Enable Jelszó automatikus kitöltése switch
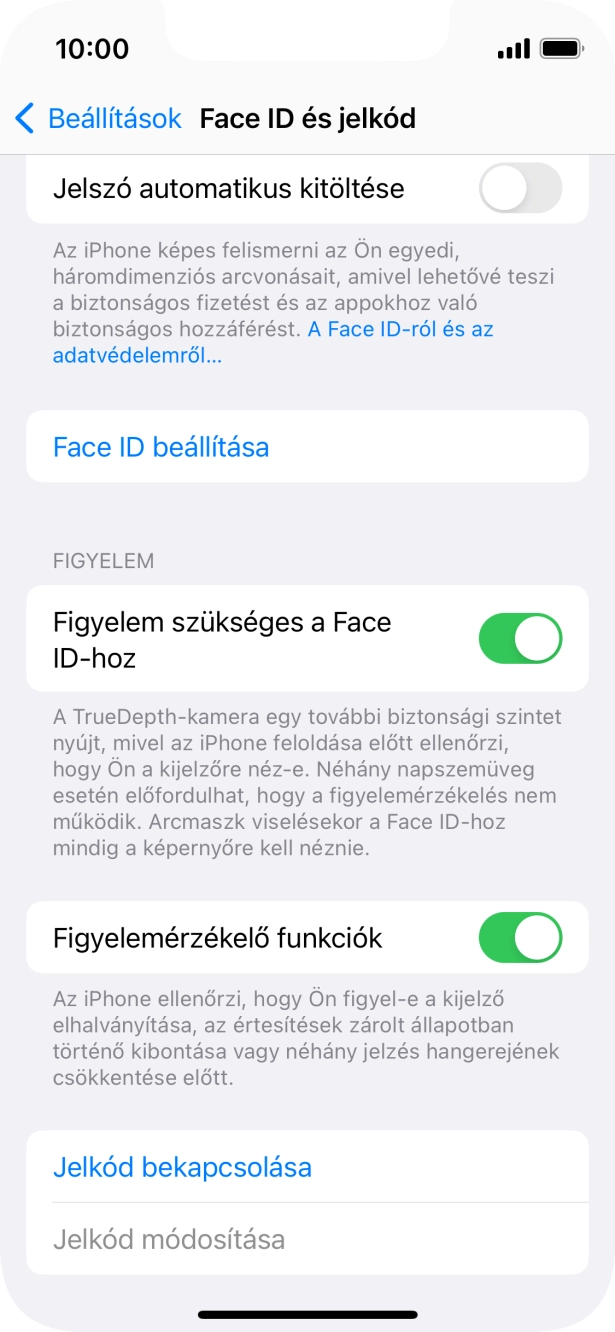This screenshot has height=1332, width=615. pyautogui.click(x=520, y=189)
